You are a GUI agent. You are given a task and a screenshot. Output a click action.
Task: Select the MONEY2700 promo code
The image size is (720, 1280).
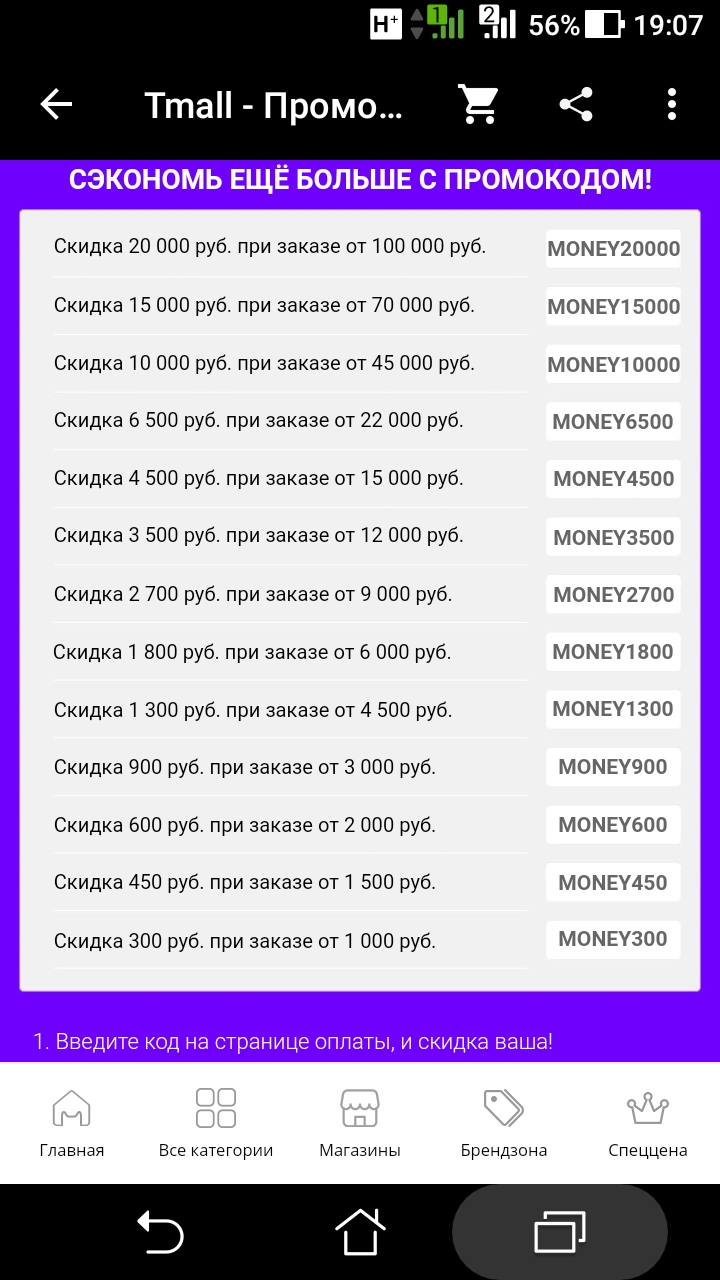[613, 594]
